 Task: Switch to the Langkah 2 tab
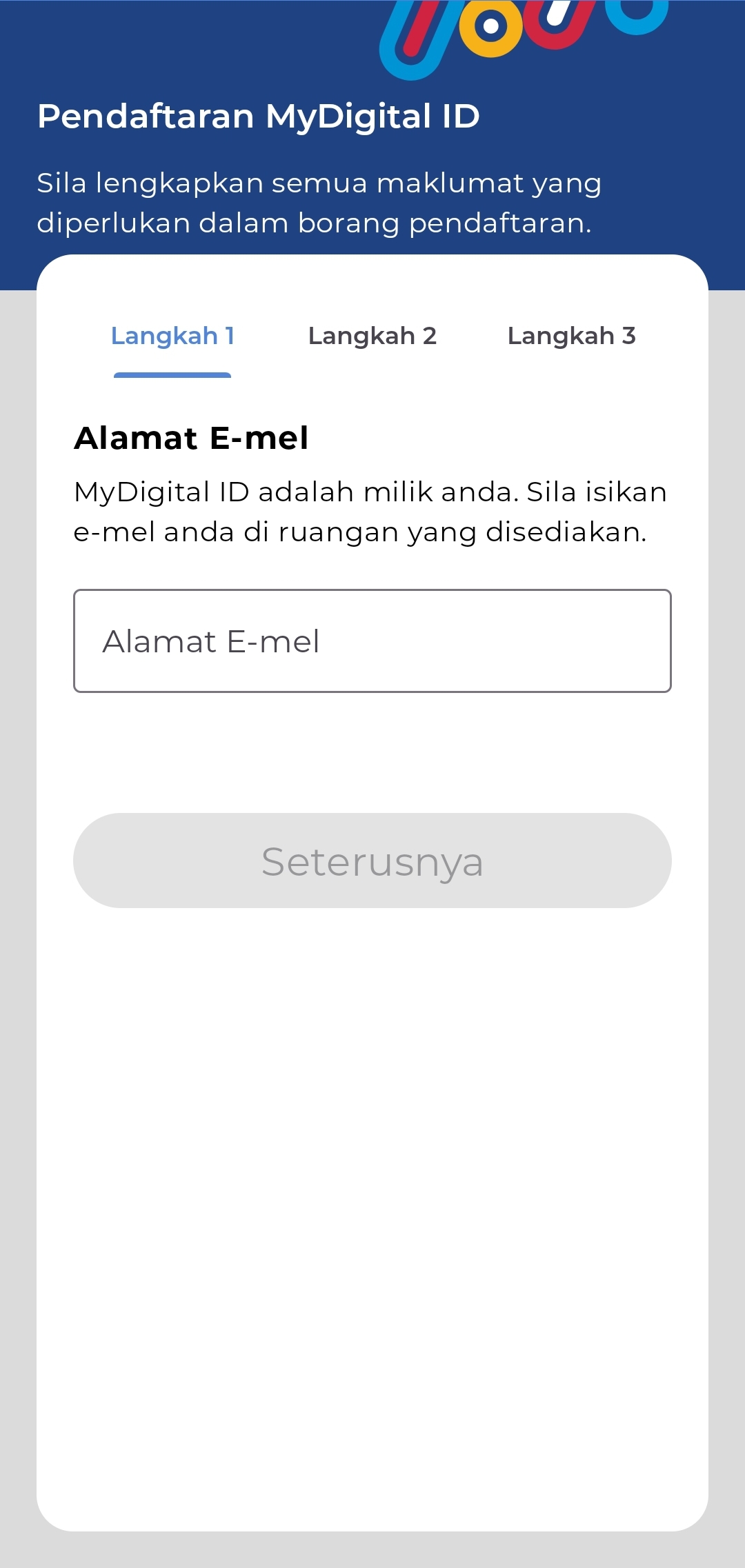pyautogui.click(x=372, y=336)
